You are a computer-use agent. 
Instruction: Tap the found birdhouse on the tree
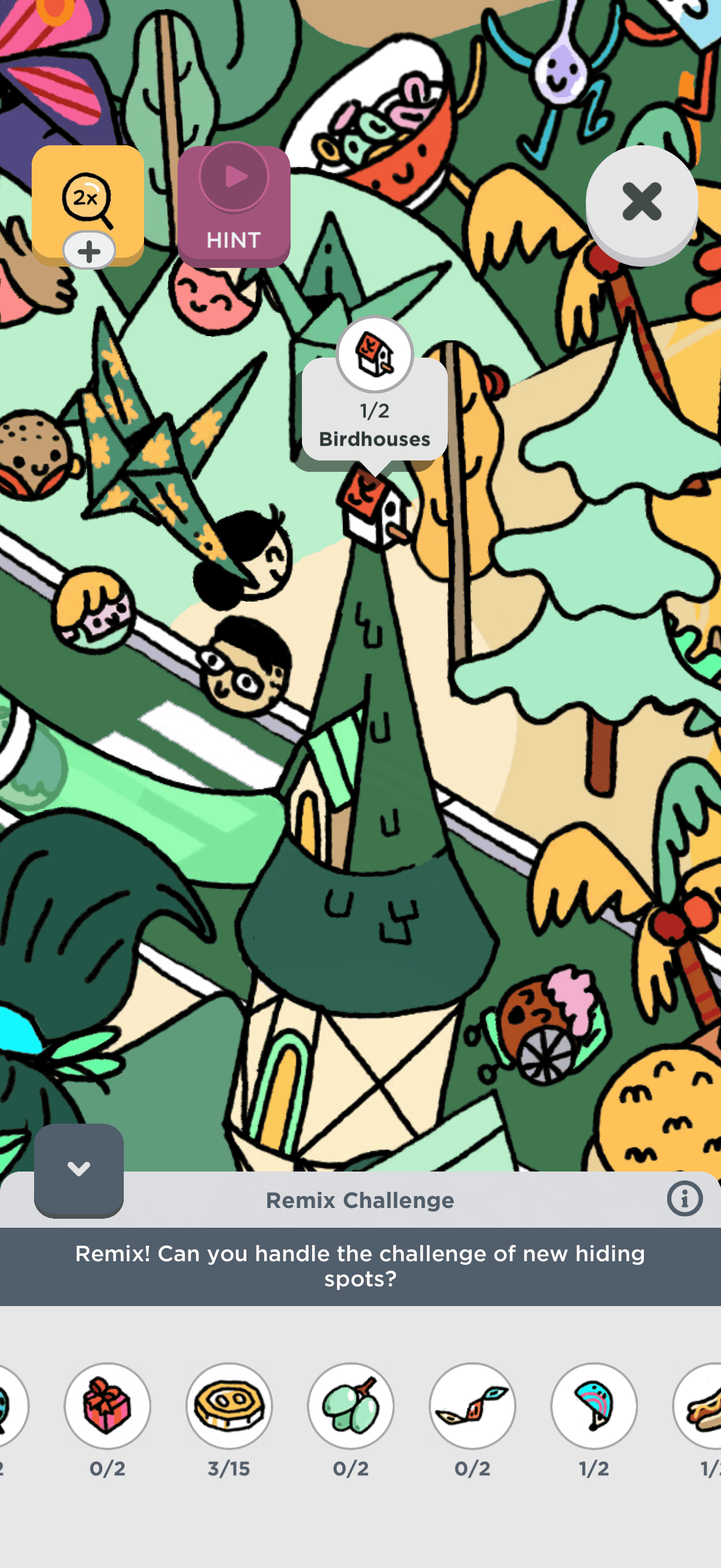(x=372, y=510)
